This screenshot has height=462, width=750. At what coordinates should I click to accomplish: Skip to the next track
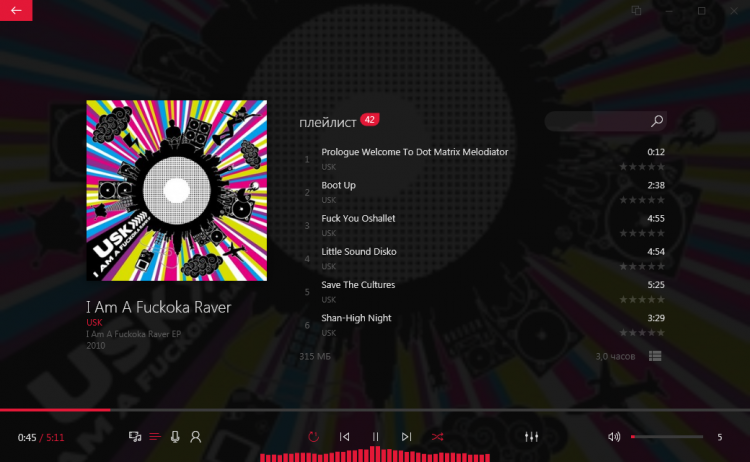point(406,437)
